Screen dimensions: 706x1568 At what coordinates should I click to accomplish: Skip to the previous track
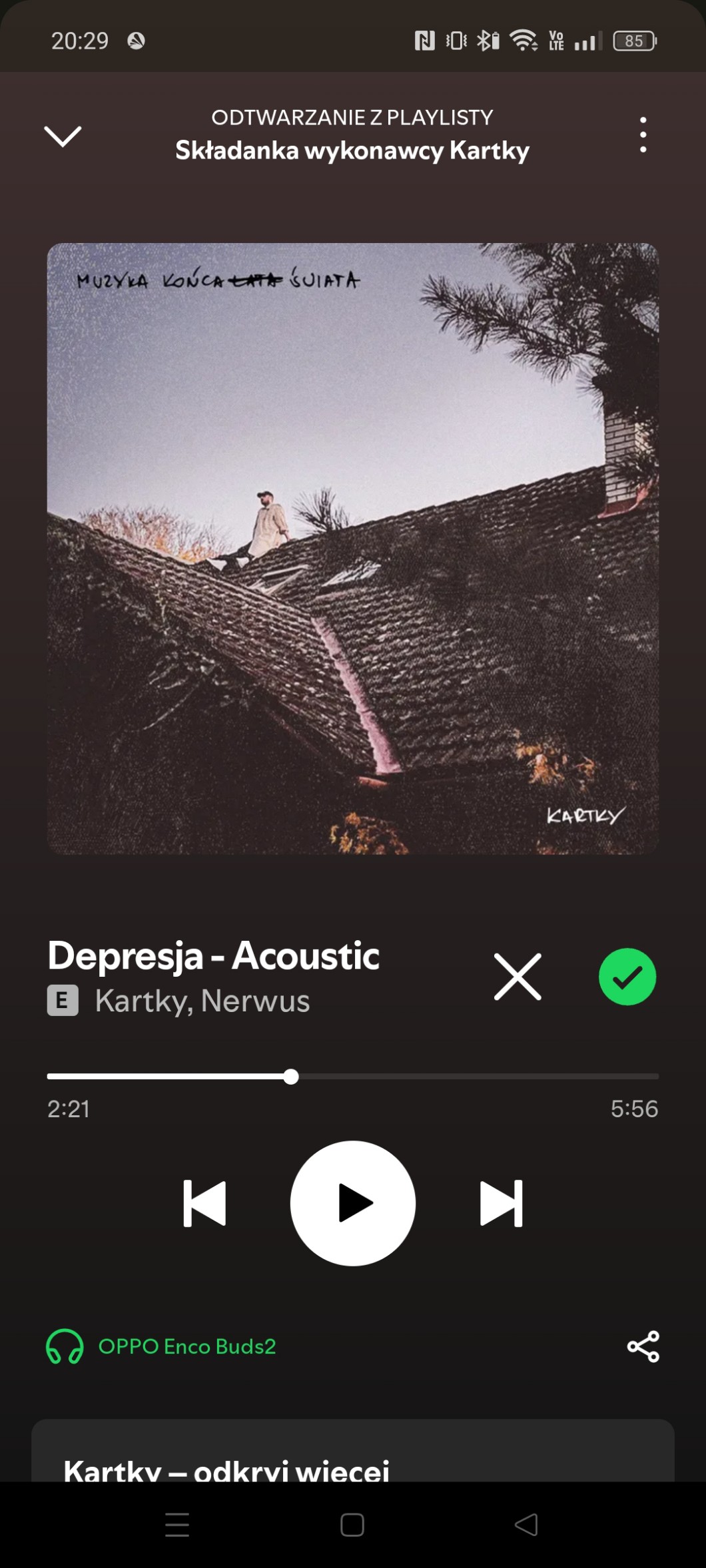204,1203
